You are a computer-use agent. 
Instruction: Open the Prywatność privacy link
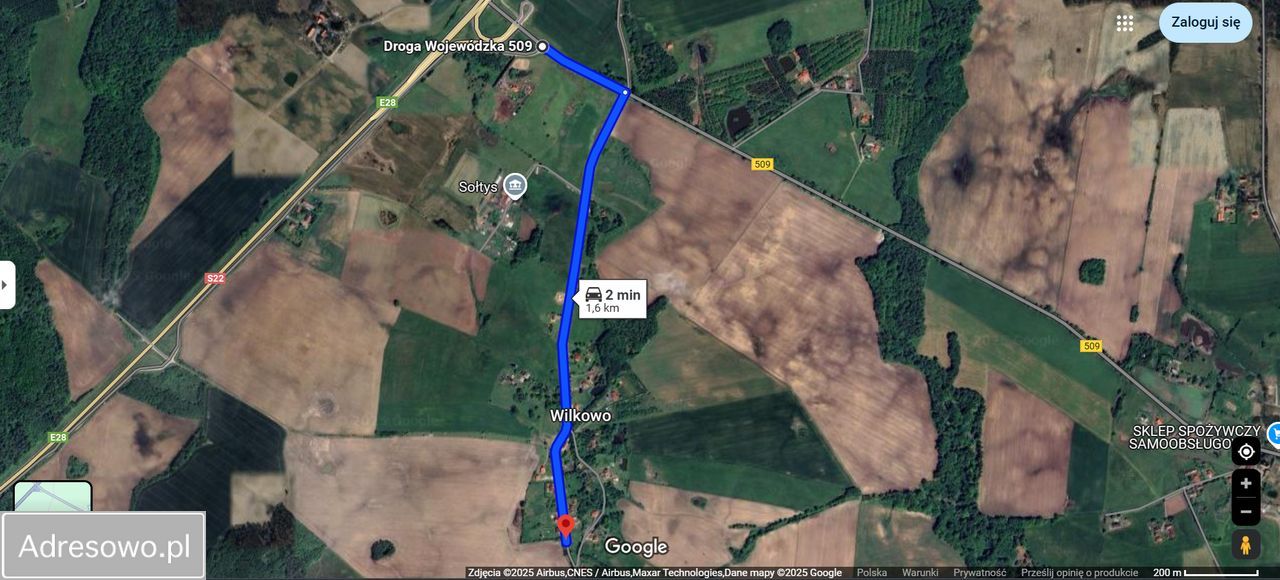point(979,573)
